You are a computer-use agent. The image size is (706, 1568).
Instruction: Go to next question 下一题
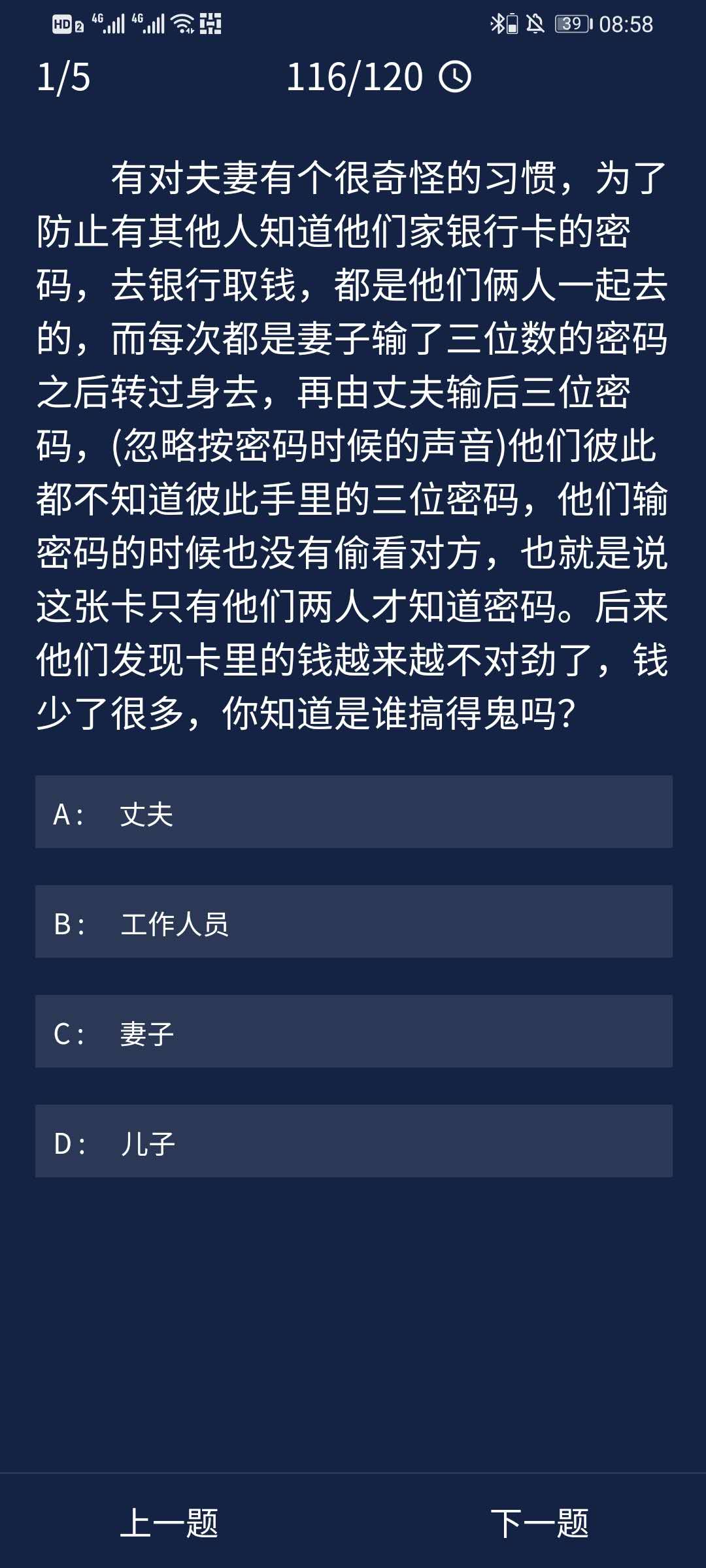(539, 1524)
